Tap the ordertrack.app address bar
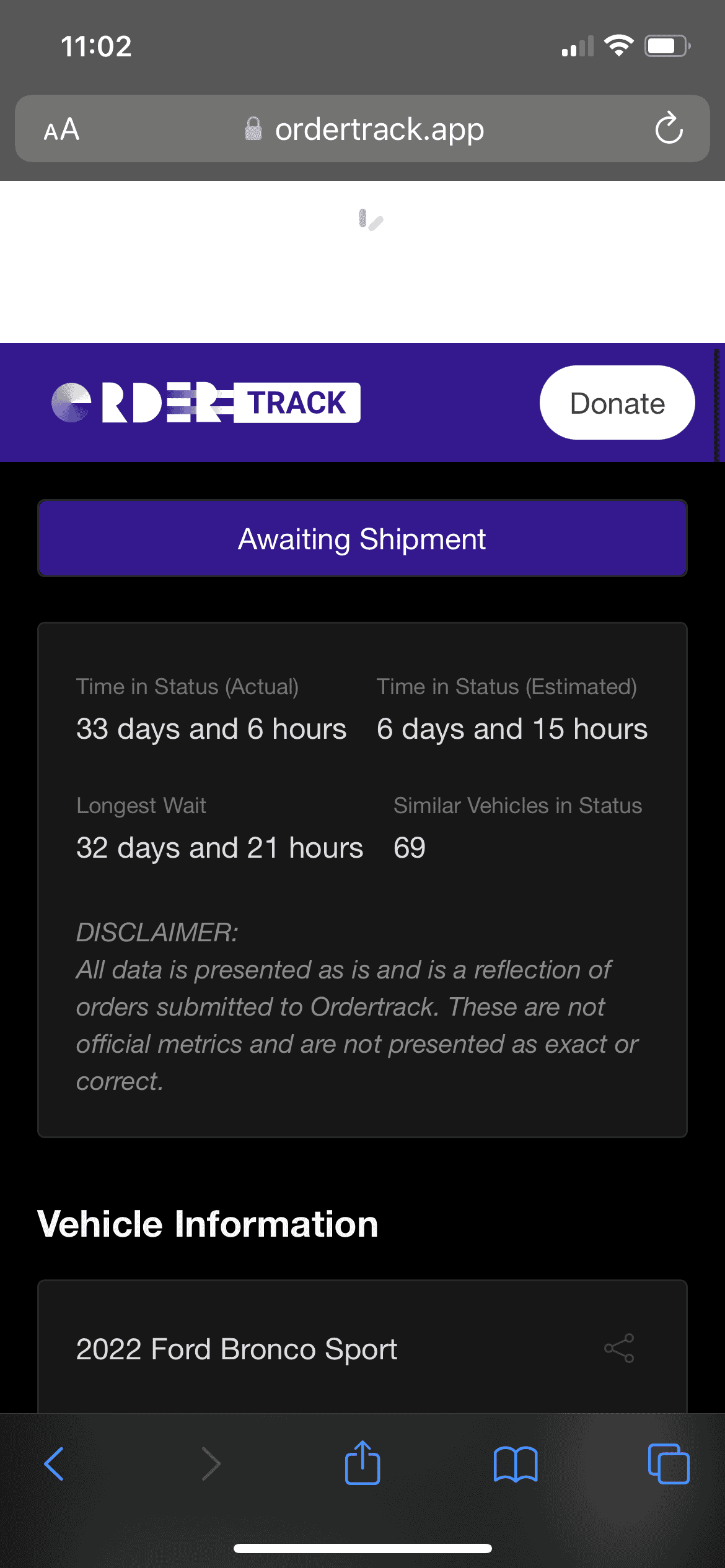Screen dimensions: 725x1568 pos(366,129)
